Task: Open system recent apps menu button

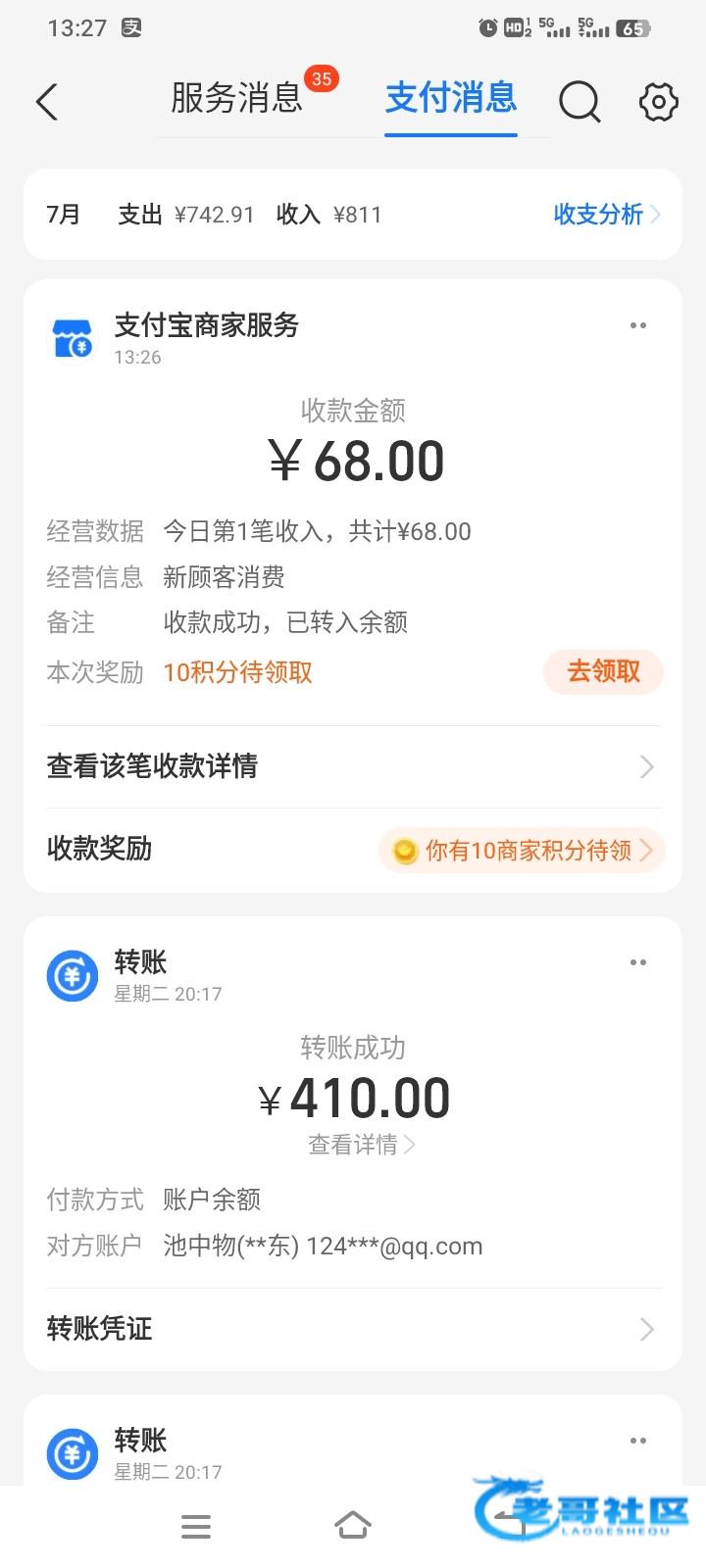Action: (196, 1527)
